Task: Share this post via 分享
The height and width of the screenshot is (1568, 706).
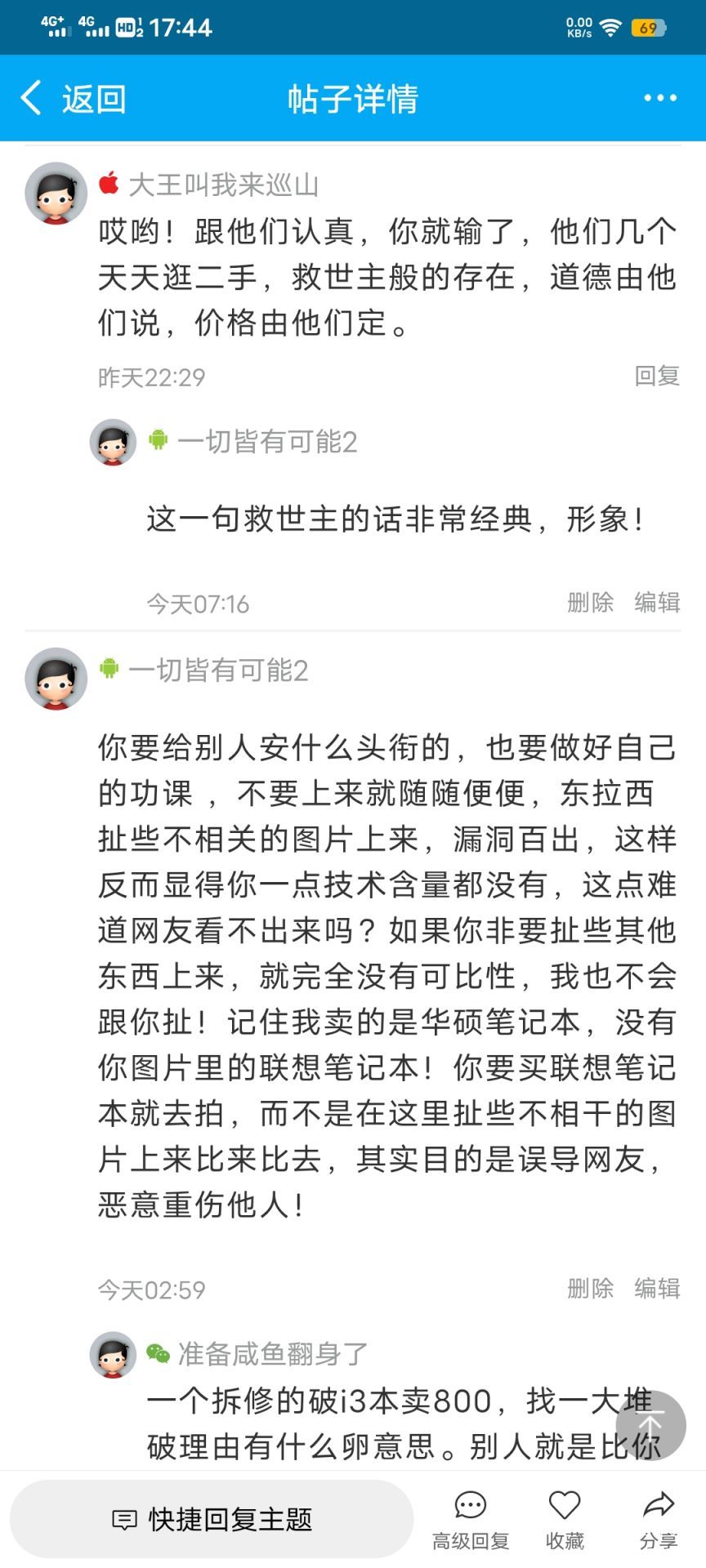Action: (659, 1521)
